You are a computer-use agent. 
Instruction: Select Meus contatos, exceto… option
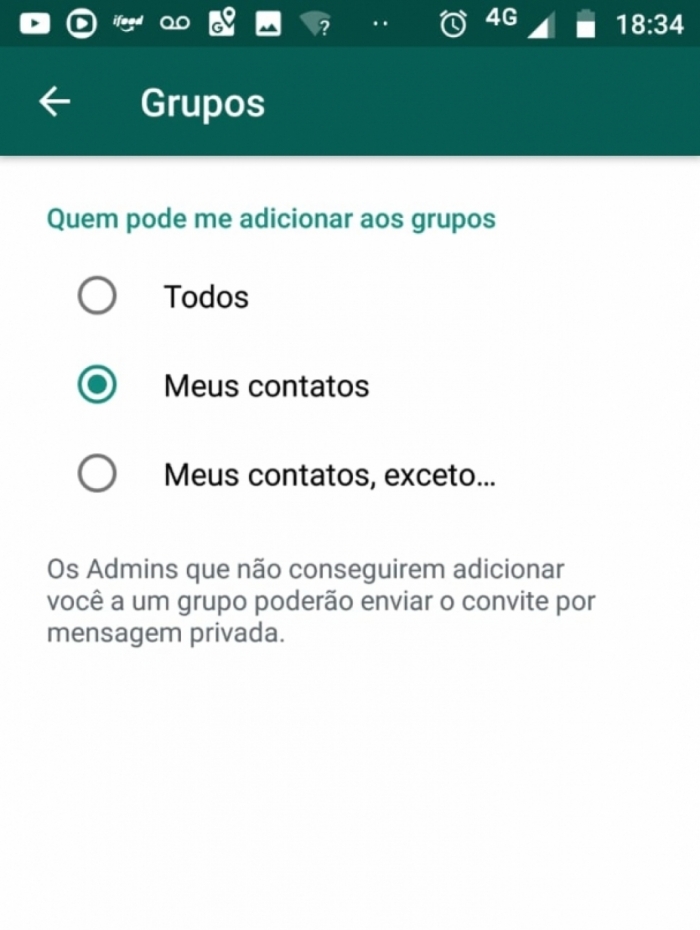point(97,475)
